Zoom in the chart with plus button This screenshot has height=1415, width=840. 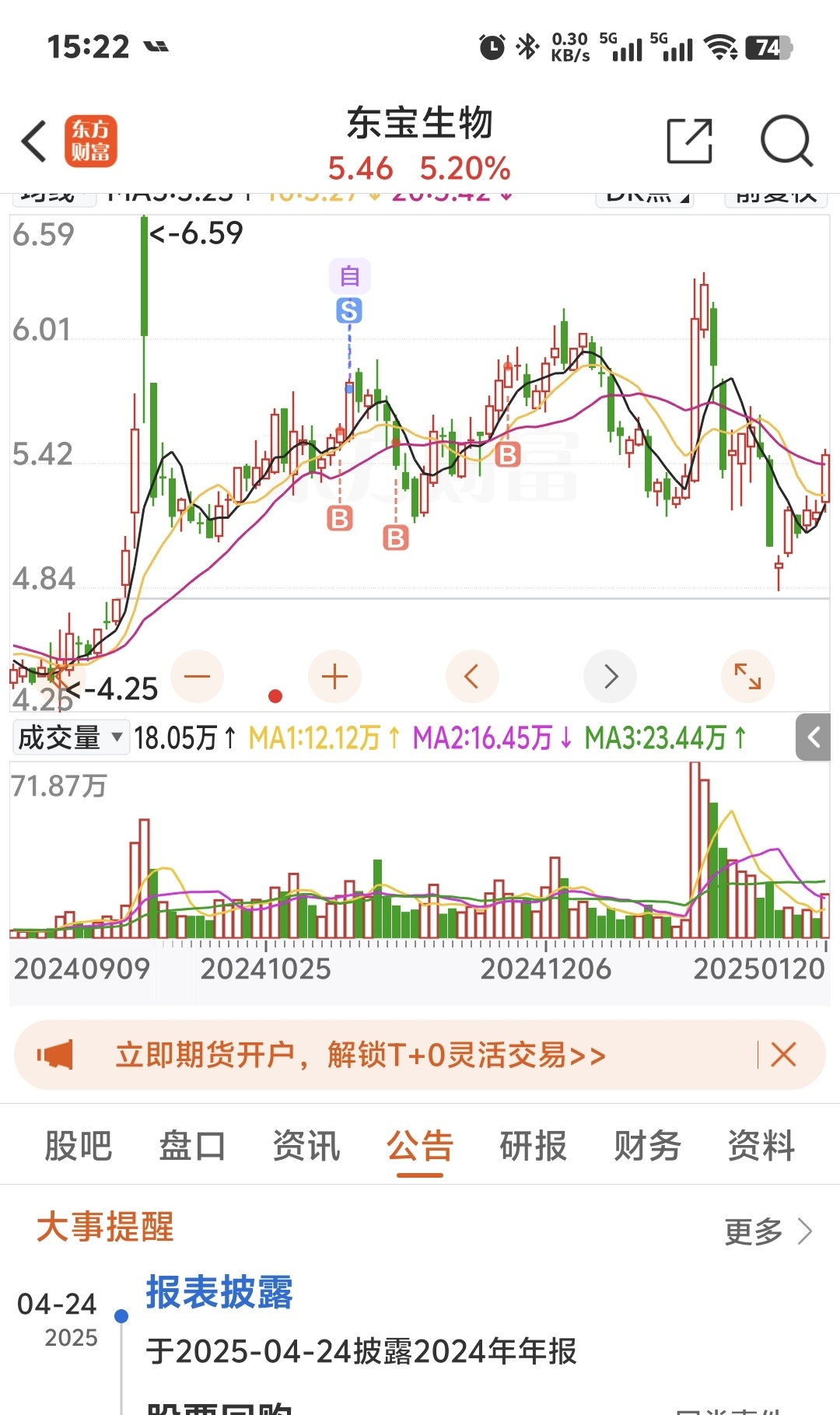pos(334,677)
